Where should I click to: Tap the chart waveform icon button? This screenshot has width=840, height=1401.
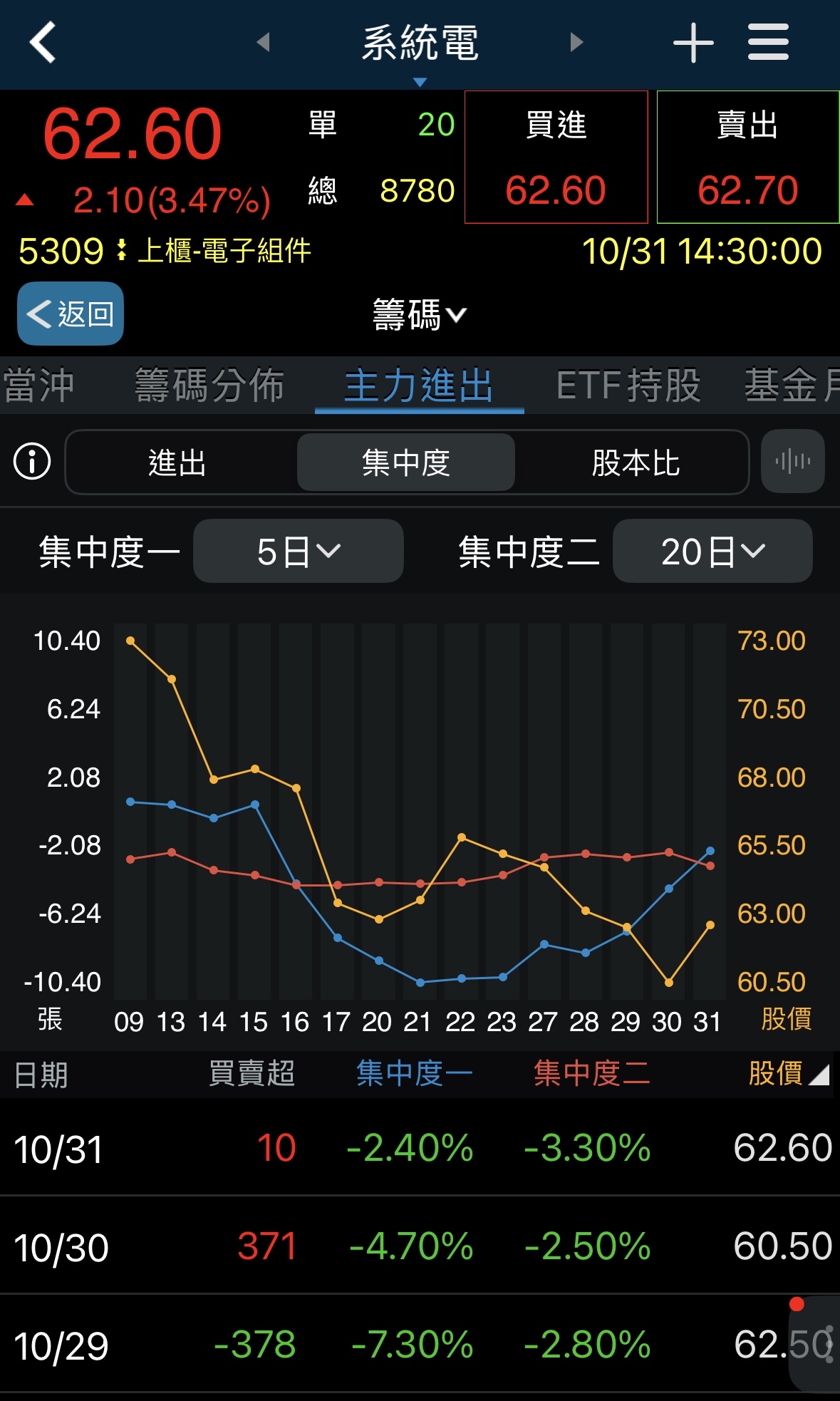click(792, 462)
